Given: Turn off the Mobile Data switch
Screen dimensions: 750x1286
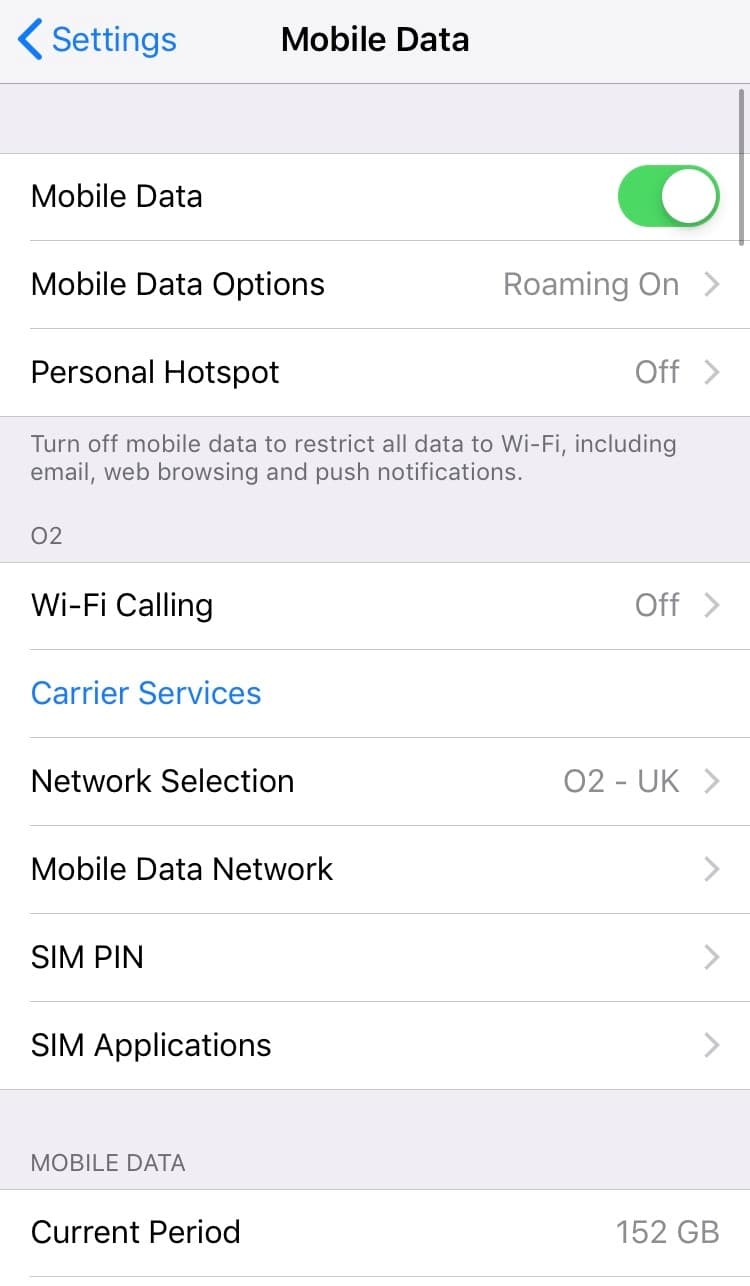Looking at the screenshot, I should (x=668, y=197).
